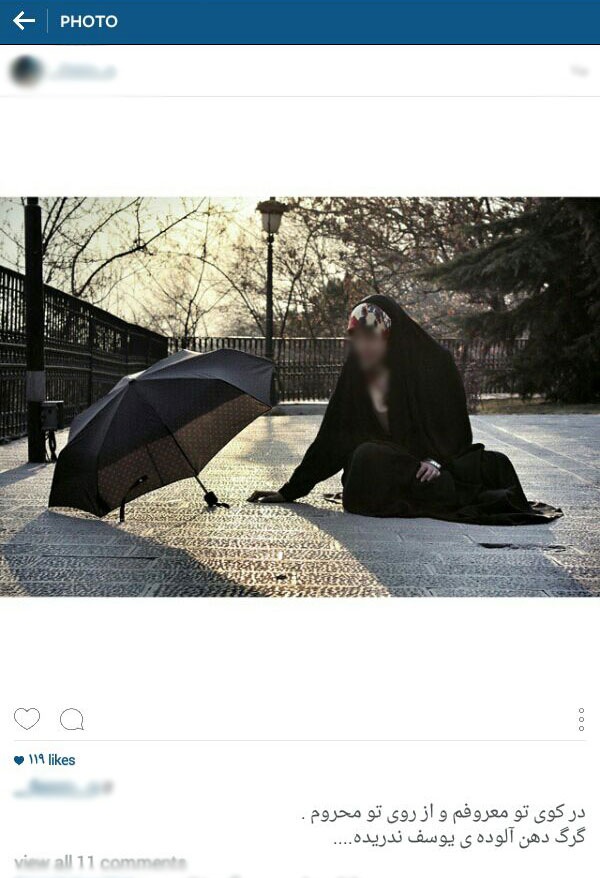View all 11 comments
Image resolution: width=600 pixels, height=878 pixels.
[x=100, y=862]
